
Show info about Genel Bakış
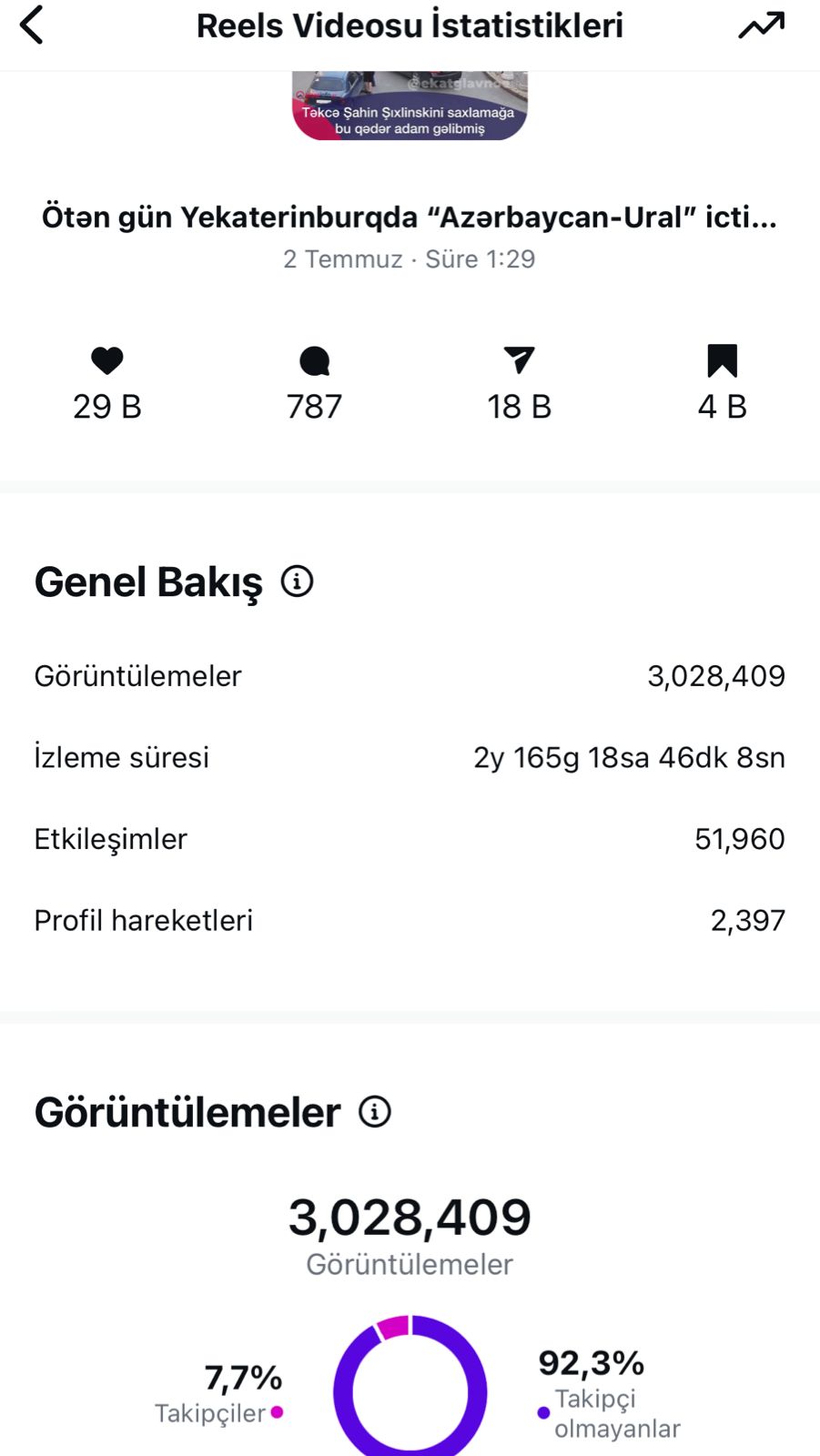(297, 581)
